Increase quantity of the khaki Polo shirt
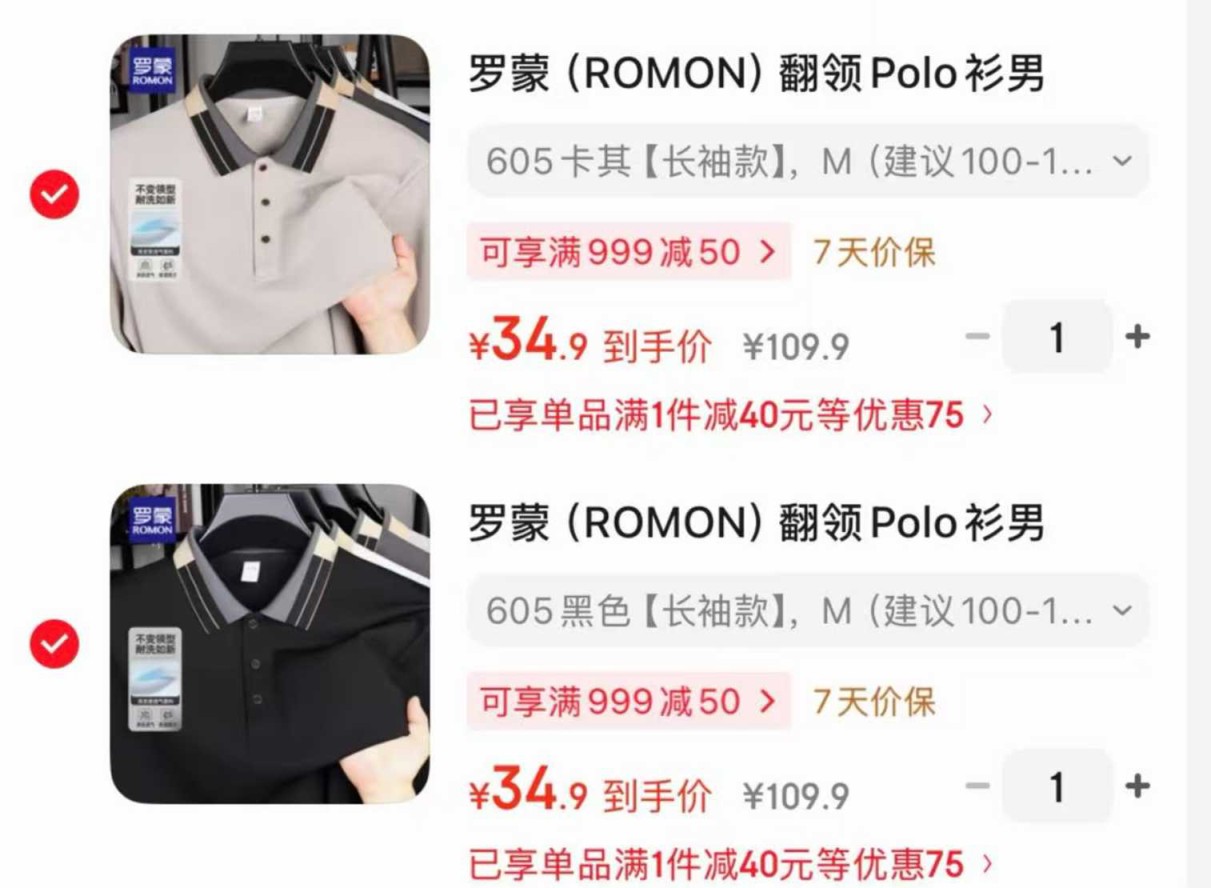The height and width of the screenshot is (888, 1211). [1137, 337]
